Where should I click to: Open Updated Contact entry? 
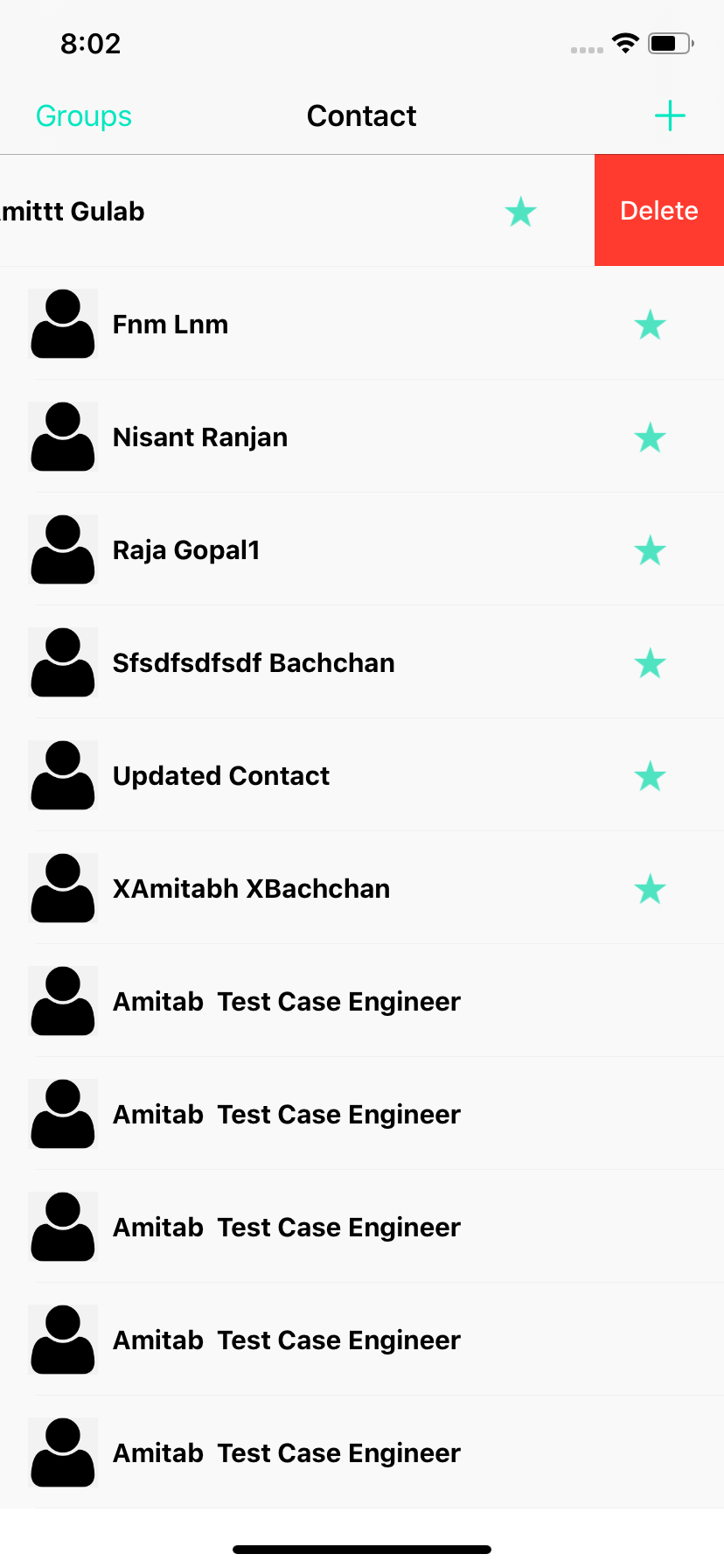(x=362, y=775)
